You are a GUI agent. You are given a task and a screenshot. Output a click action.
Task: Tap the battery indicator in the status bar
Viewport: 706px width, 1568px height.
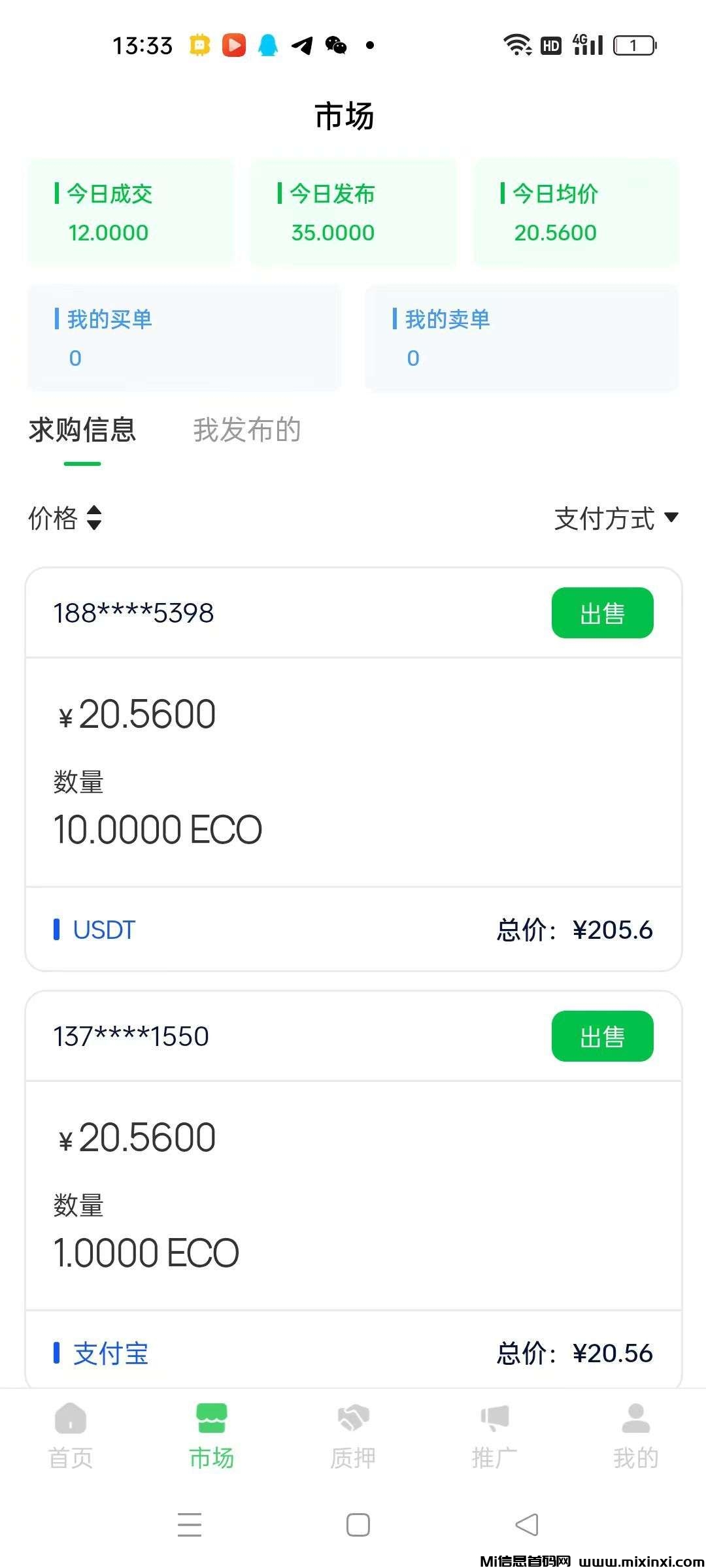(x=631, y=44)
